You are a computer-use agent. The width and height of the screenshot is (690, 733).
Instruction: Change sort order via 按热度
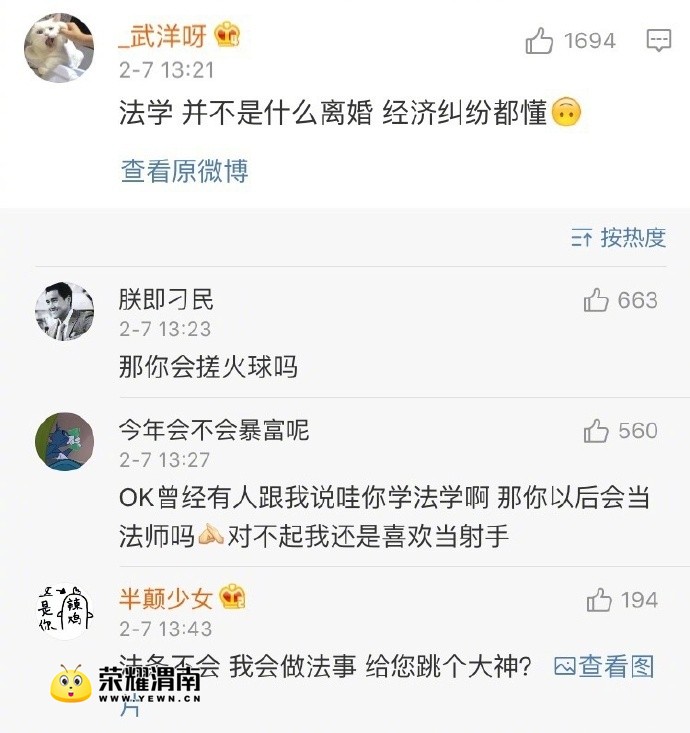point(619,238)
